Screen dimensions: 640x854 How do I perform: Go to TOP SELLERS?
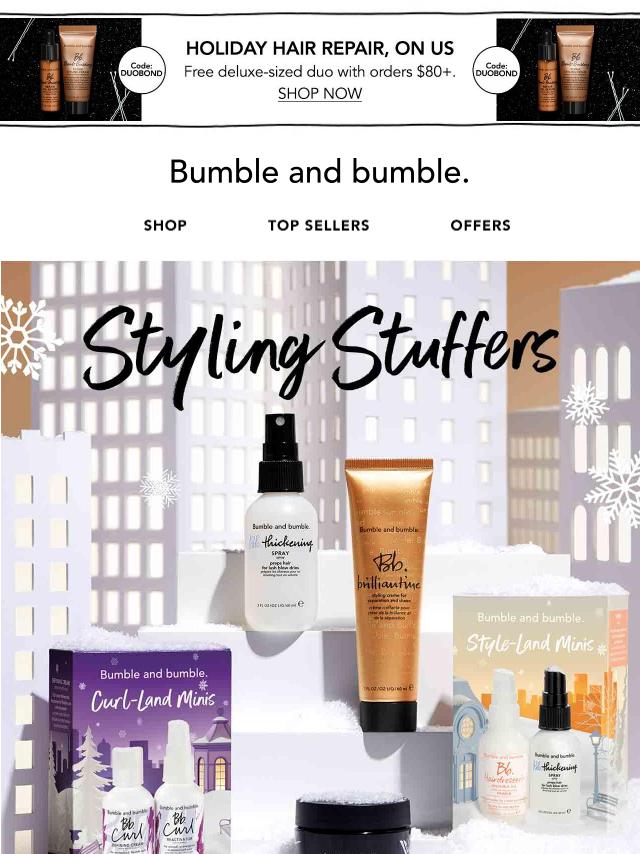(318, 226)
